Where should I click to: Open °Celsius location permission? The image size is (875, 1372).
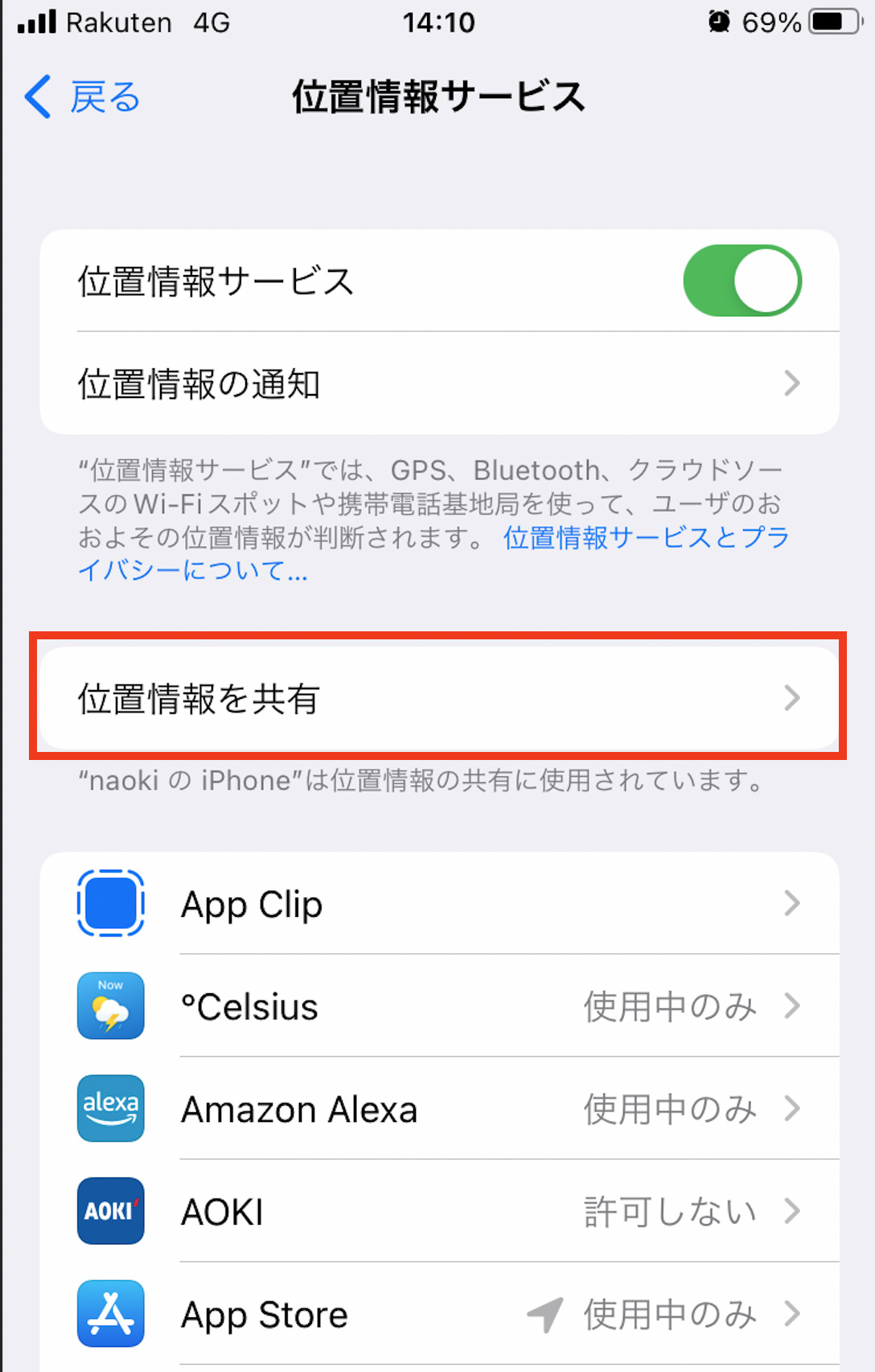(x=439, y=1006)
